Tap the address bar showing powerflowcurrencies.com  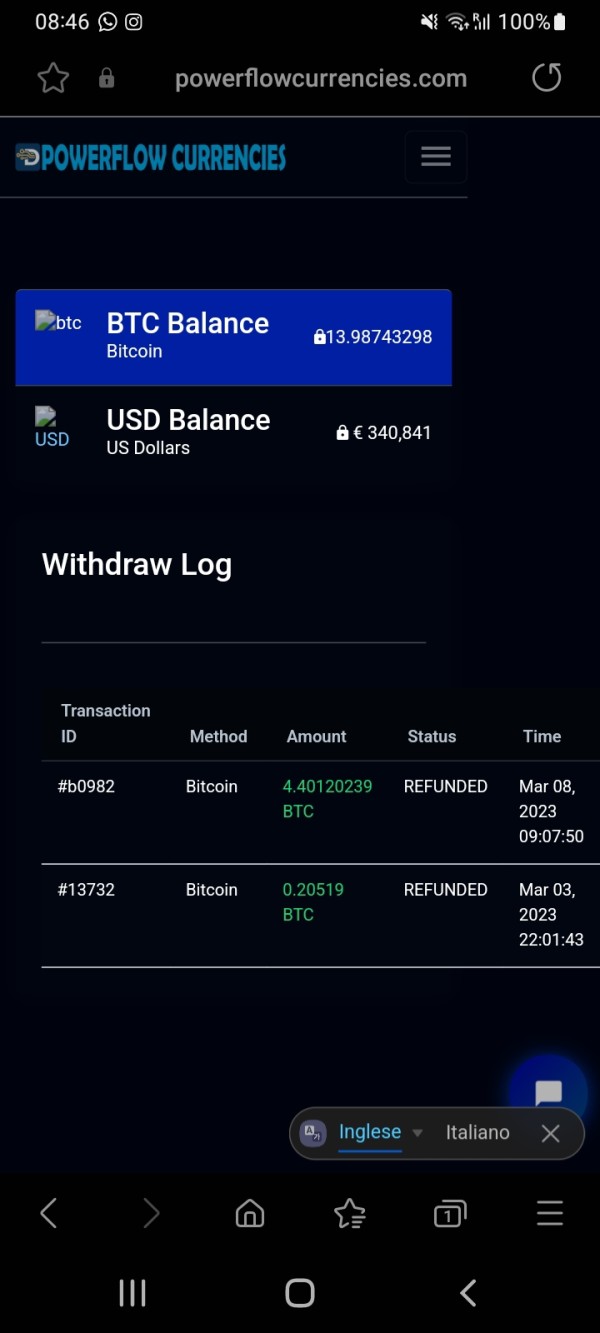click(321, 78)
